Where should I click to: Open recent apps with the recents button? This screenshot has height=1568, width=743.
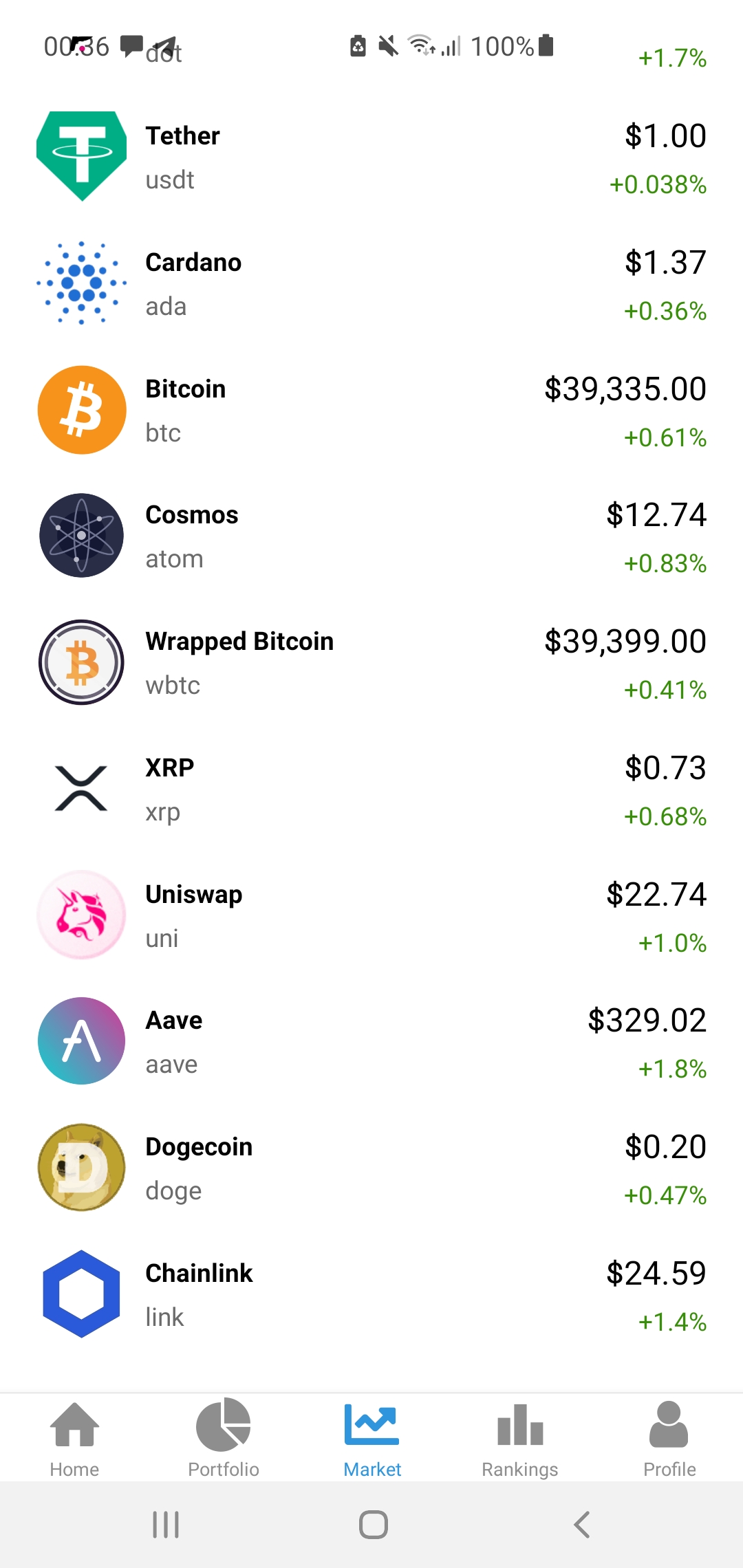click(x=164, y=1522)
